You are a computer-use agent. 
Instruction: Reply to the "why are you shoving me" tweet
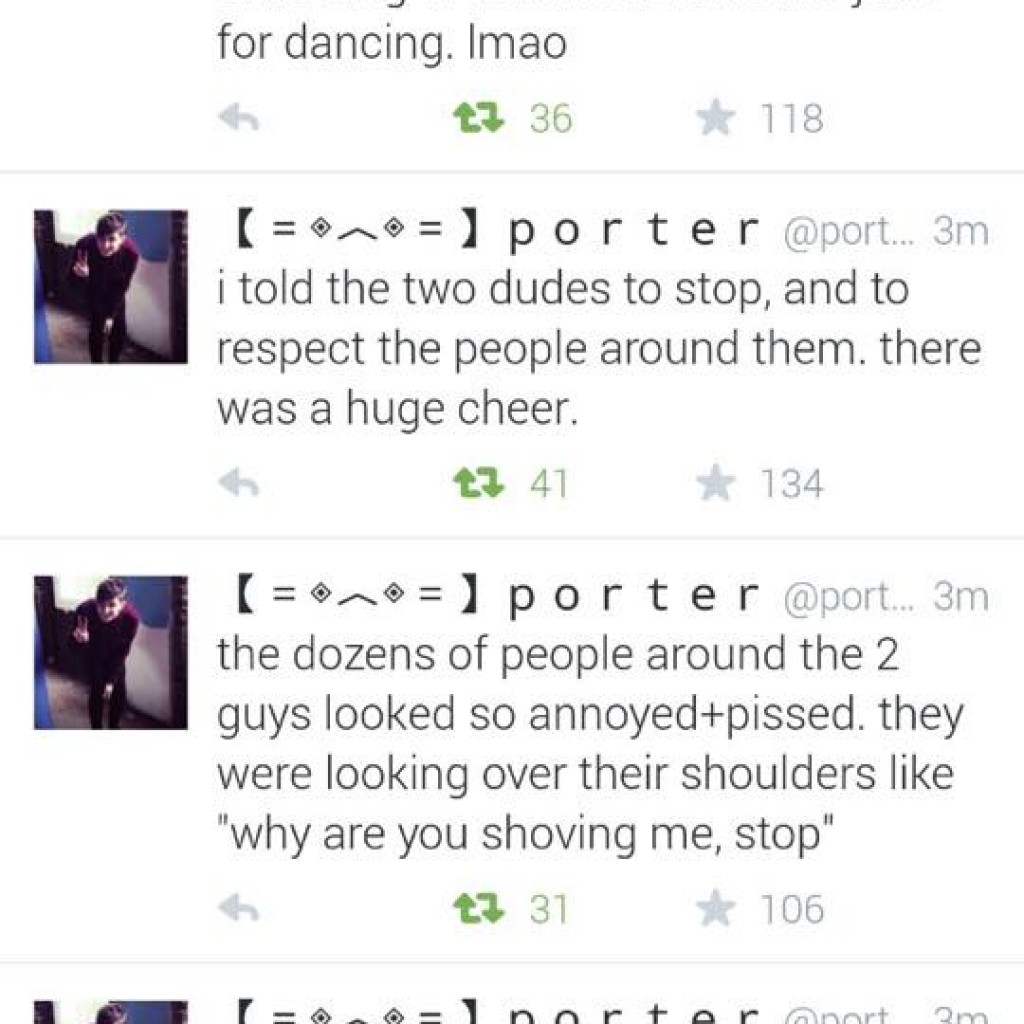click(x=238, y=908)
